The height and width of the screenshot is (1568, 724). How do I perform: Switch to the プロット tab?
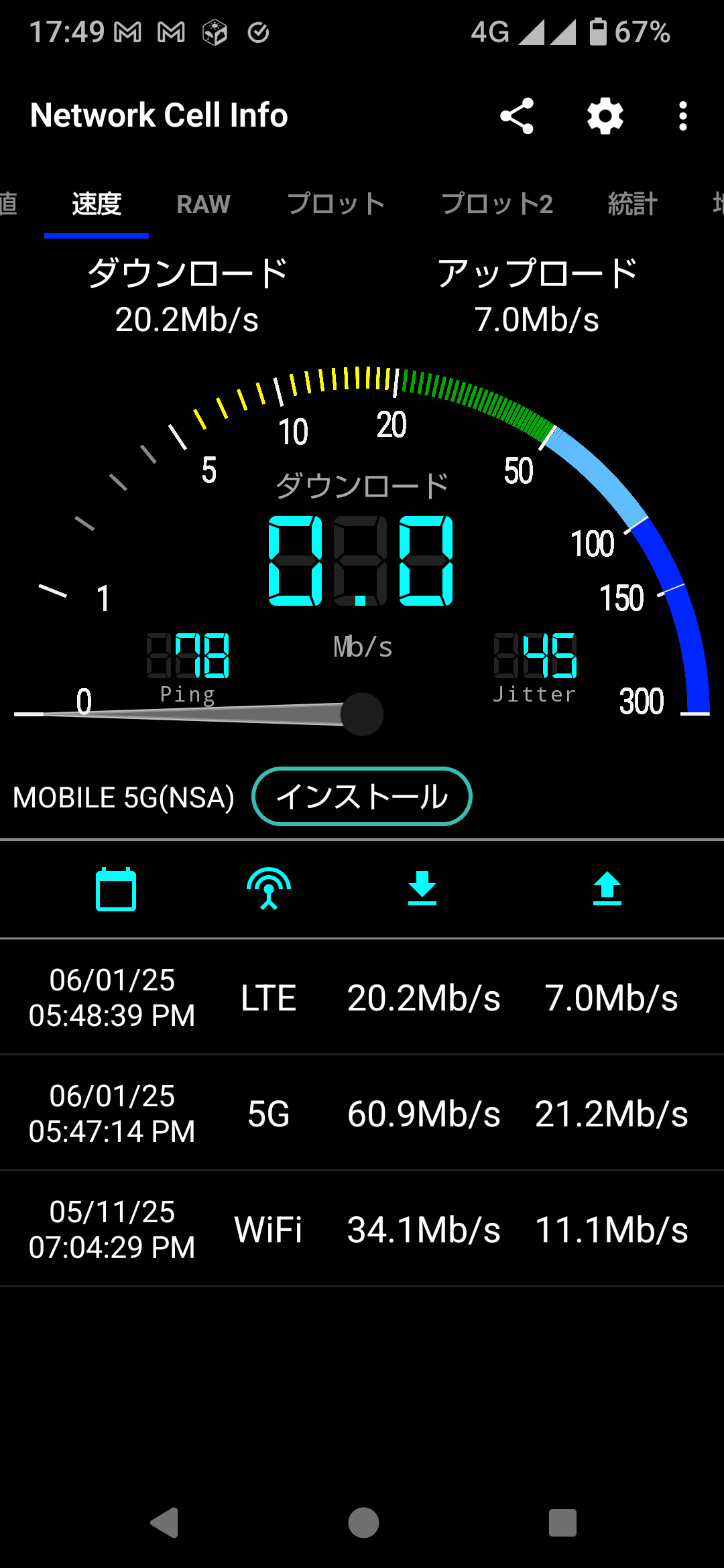point(336,204)
